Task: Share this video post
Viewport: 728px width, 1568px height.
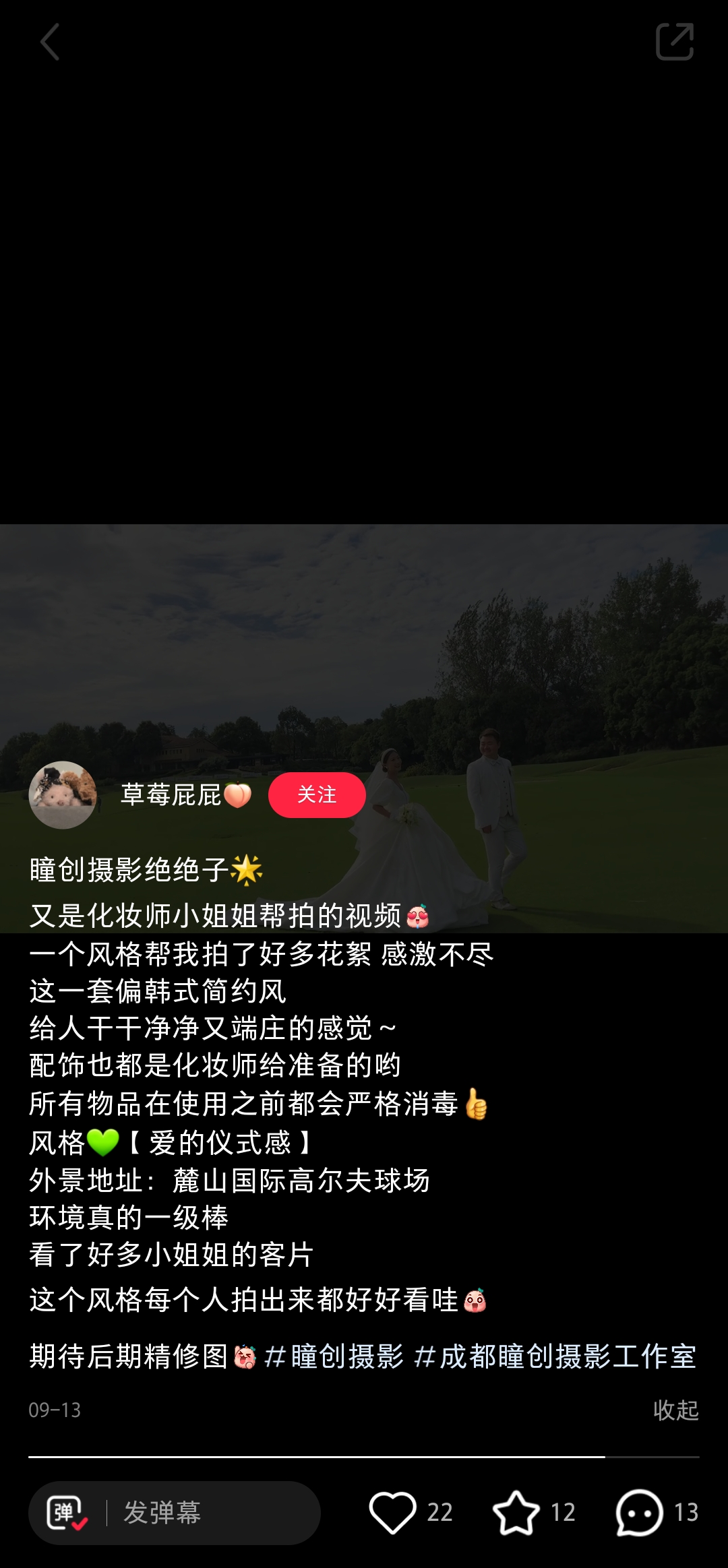Action: pos(674,42)
